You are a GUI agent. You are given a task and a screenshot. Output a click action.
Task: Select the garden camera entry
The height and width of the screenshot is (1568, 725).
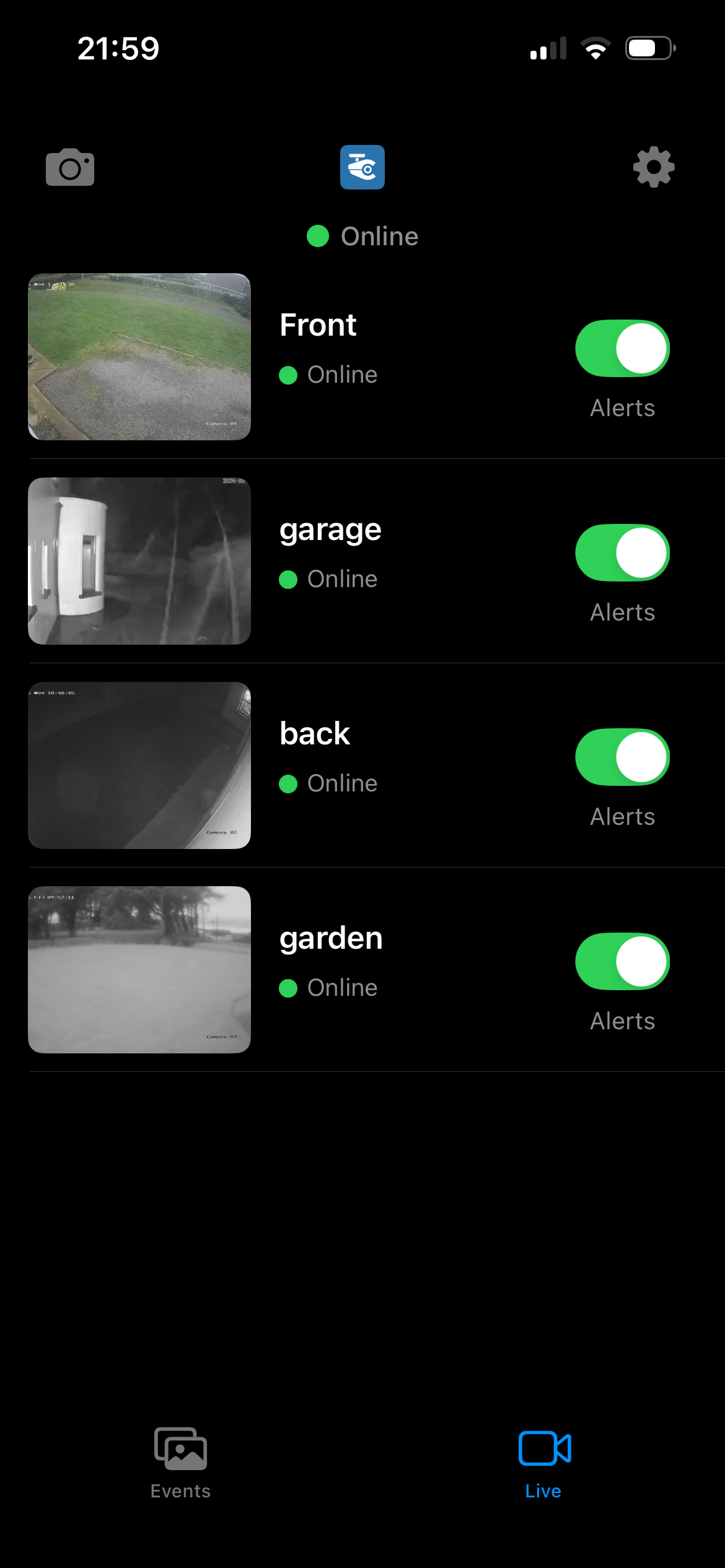click(330, 937)
